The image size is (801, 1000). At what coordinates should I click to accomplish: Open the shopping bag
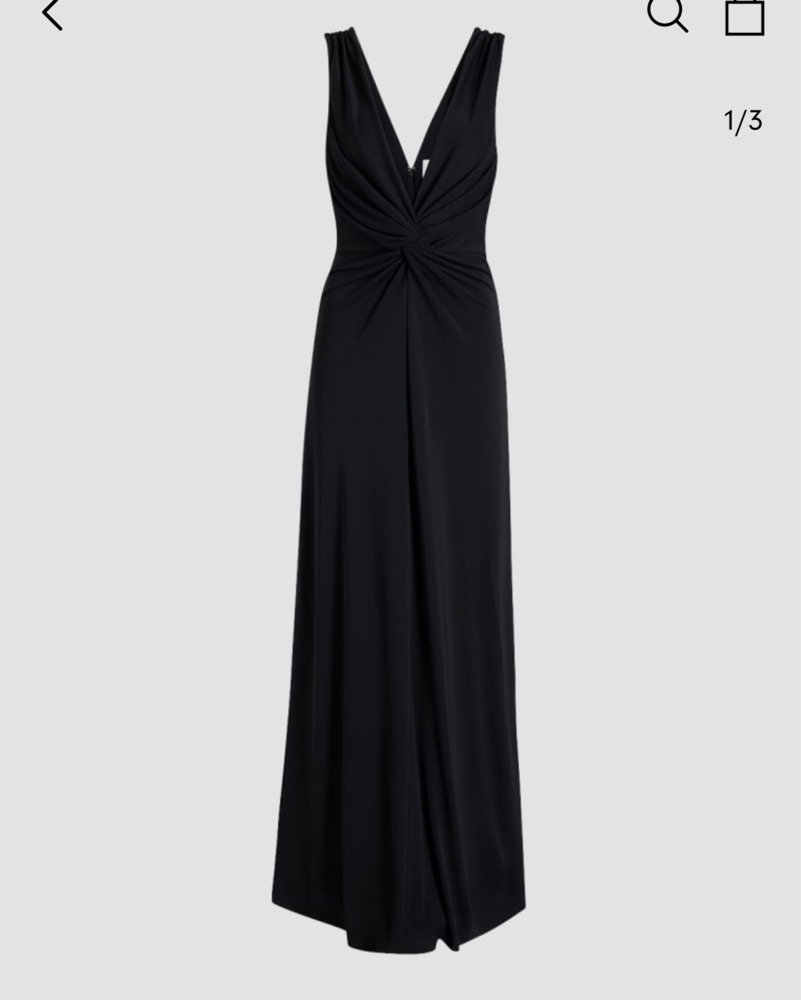tap(745, 16)
